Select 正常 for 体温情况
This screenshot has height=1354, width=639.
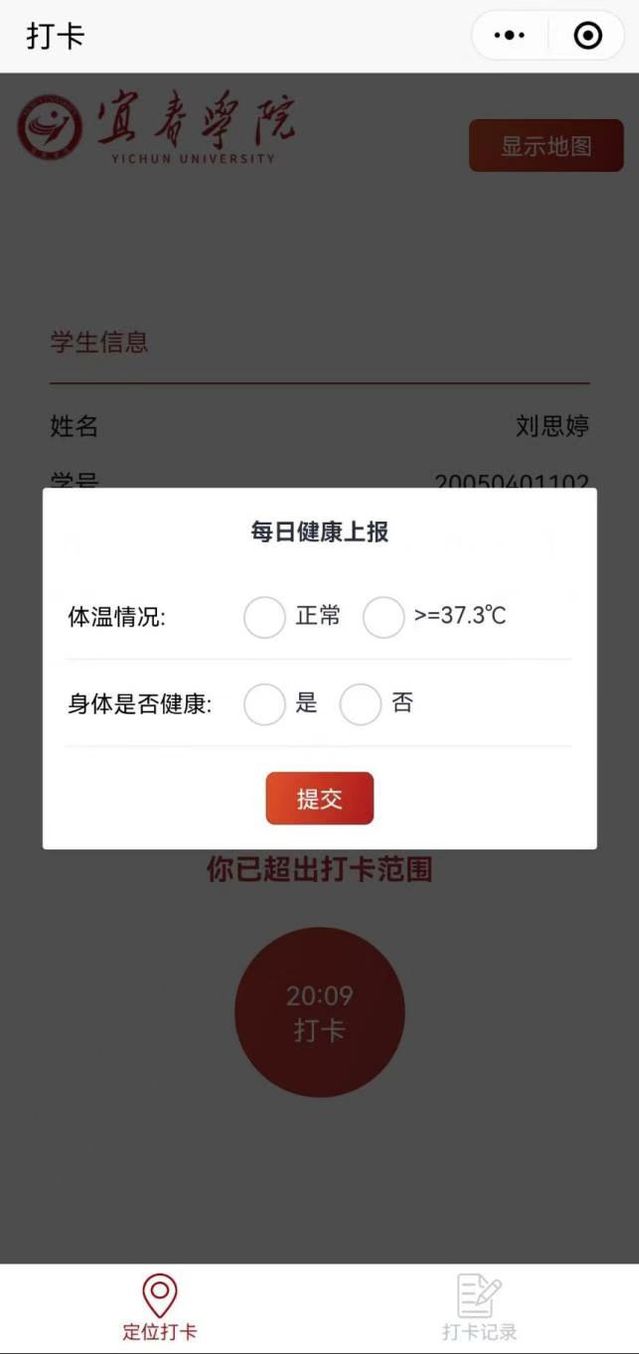[x=265, y=617]
